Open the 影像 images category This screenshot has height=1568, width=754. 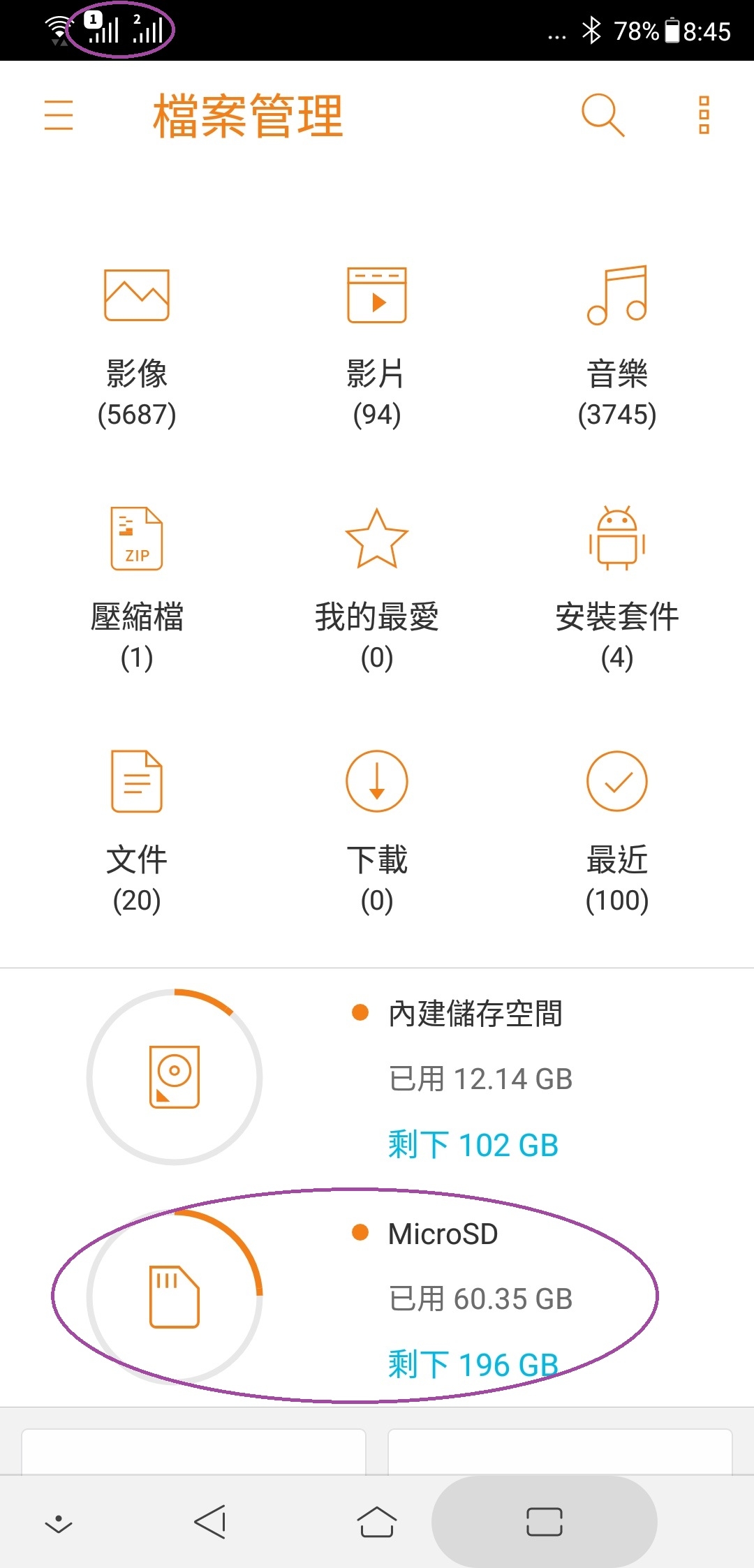coord(137,346)
